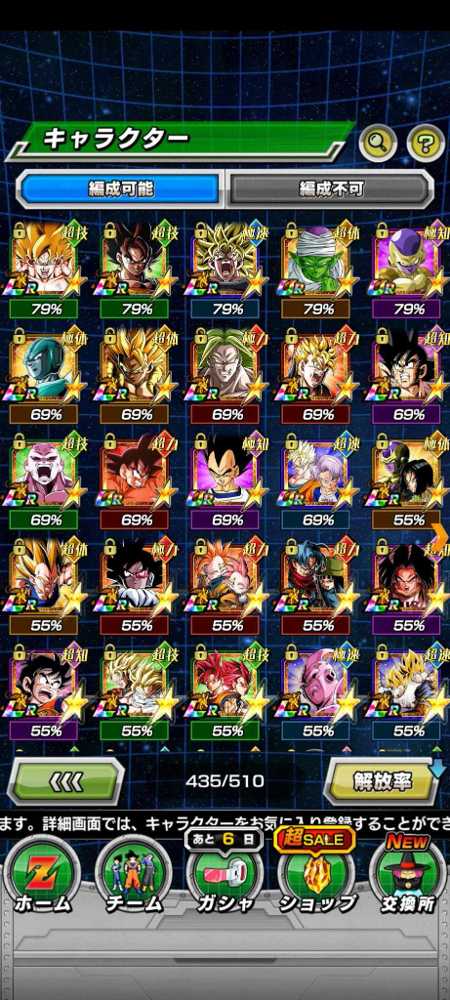Select the Piccolo character card at 79%

point(317,270)
